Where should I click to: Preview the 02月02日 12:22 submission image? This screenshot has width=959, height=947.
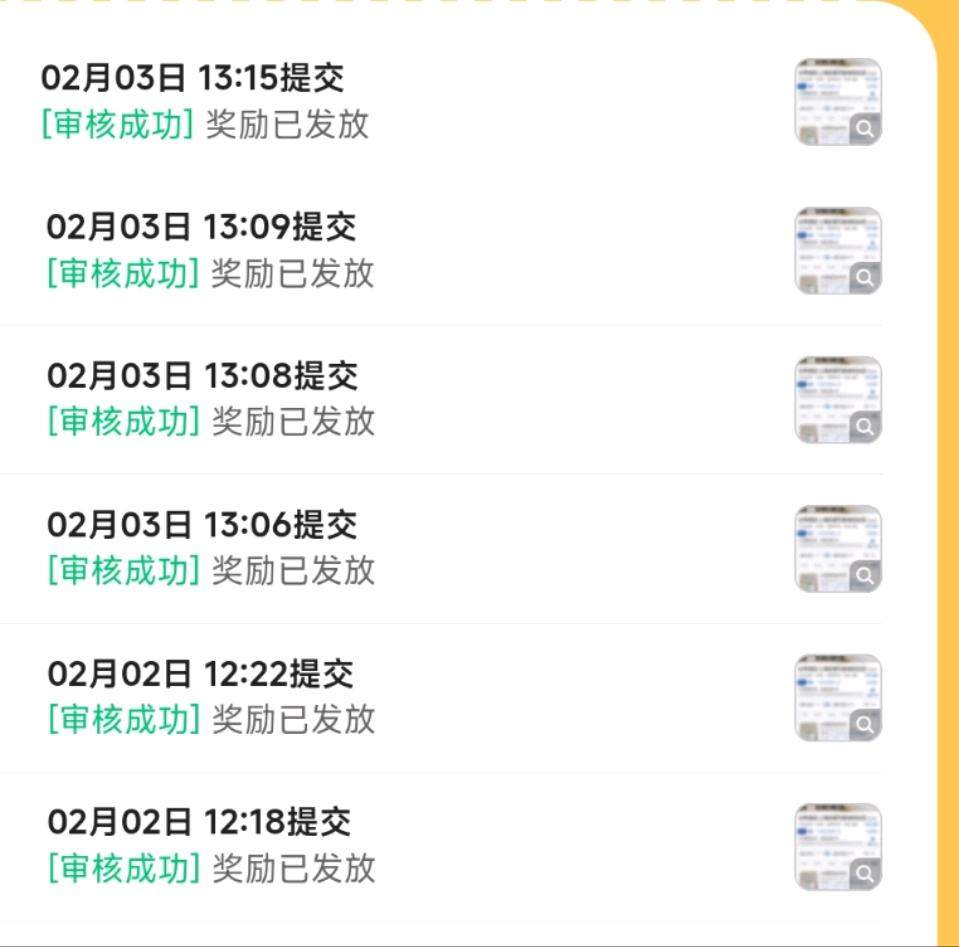(x=838, y=698)
